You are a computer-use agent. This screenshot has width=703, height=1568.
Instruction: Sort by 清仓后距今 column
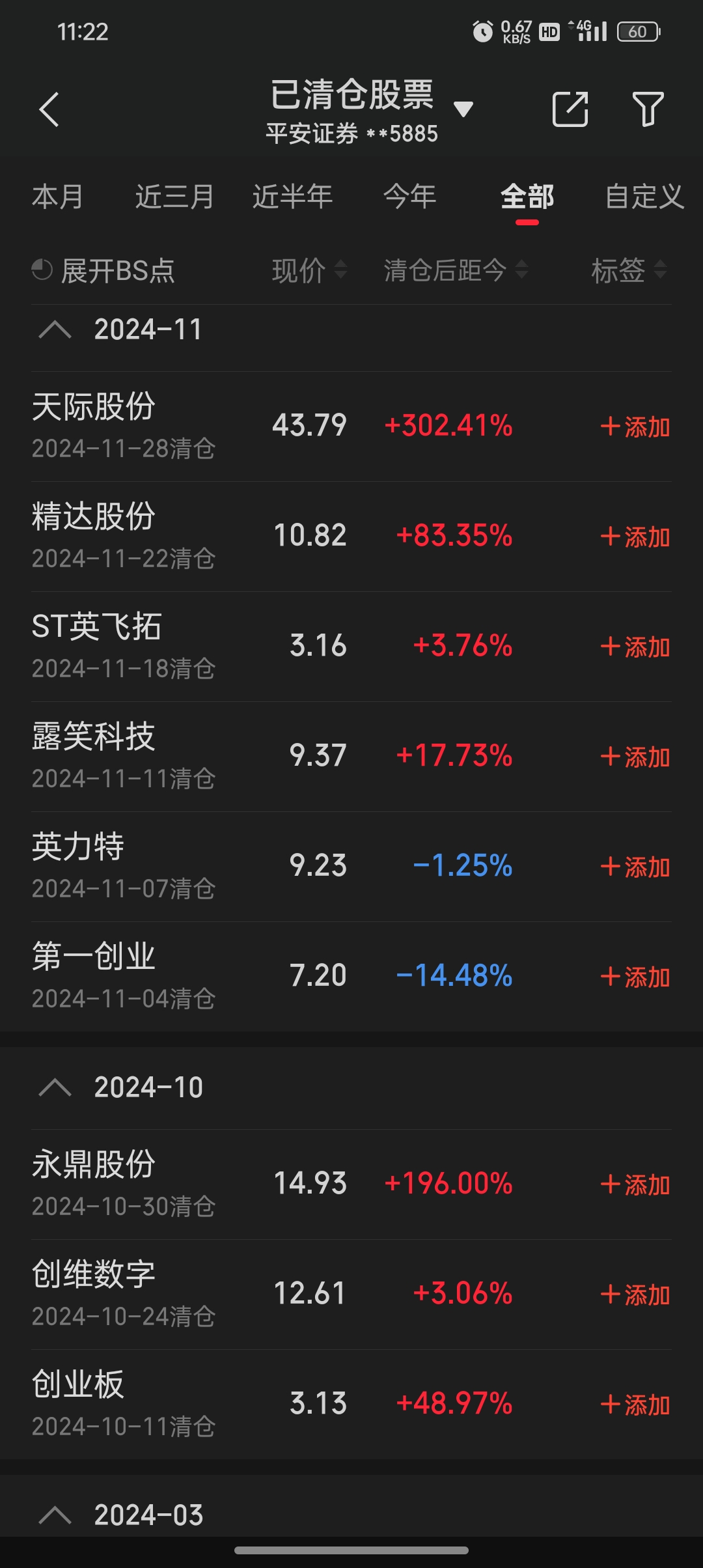tap(456, 270)
